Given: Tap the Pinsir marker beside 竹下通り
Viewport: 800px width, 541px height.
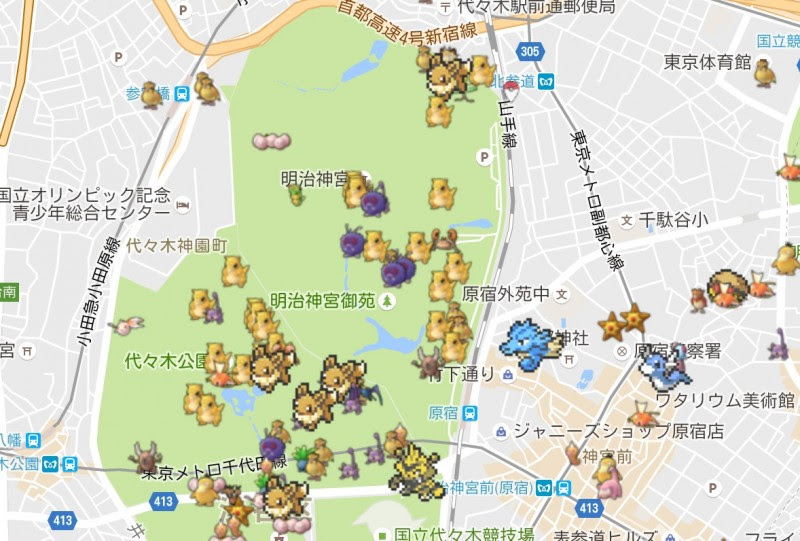Looking at the screenshot, I should (431, 358).
